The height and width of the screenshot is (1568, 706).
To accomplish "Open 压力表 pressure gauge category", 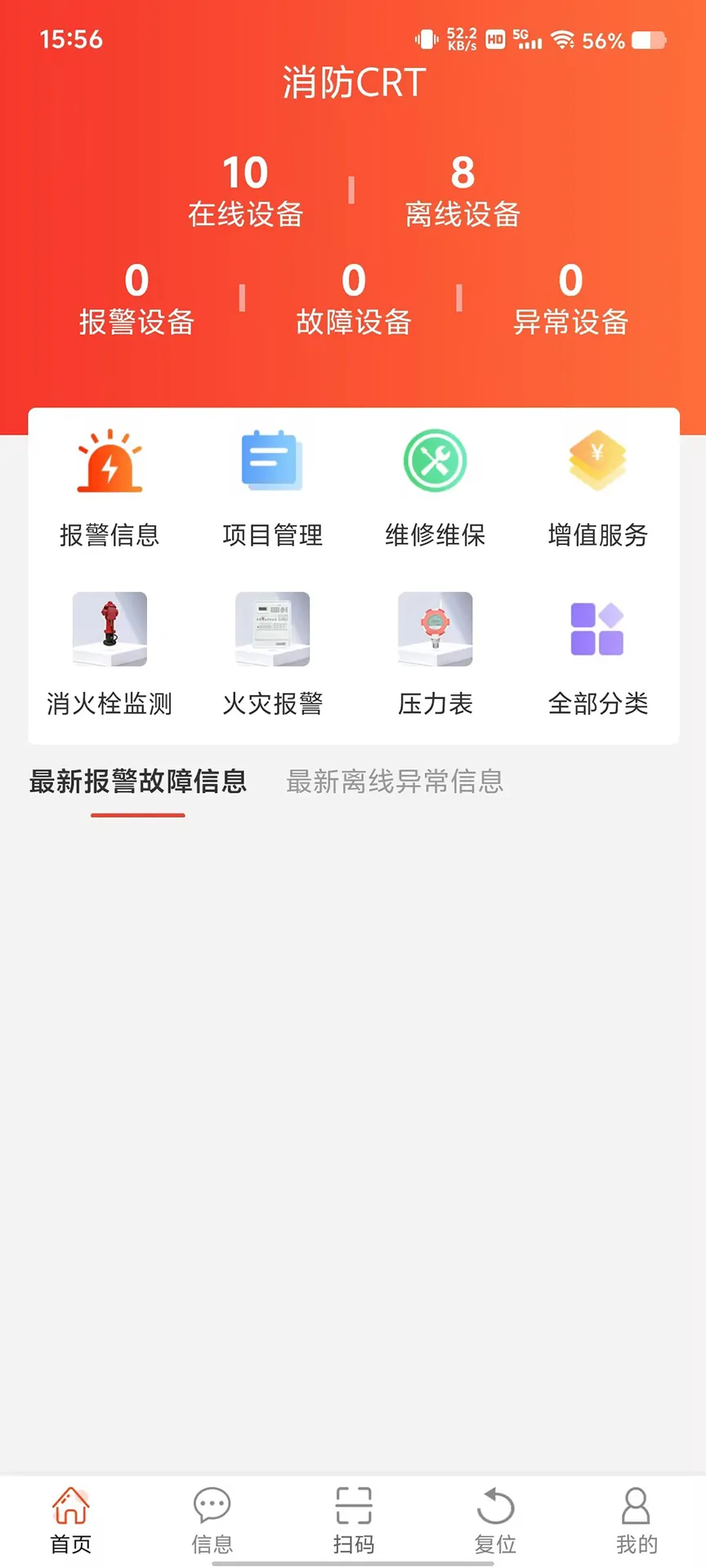I will coord(435,655).
